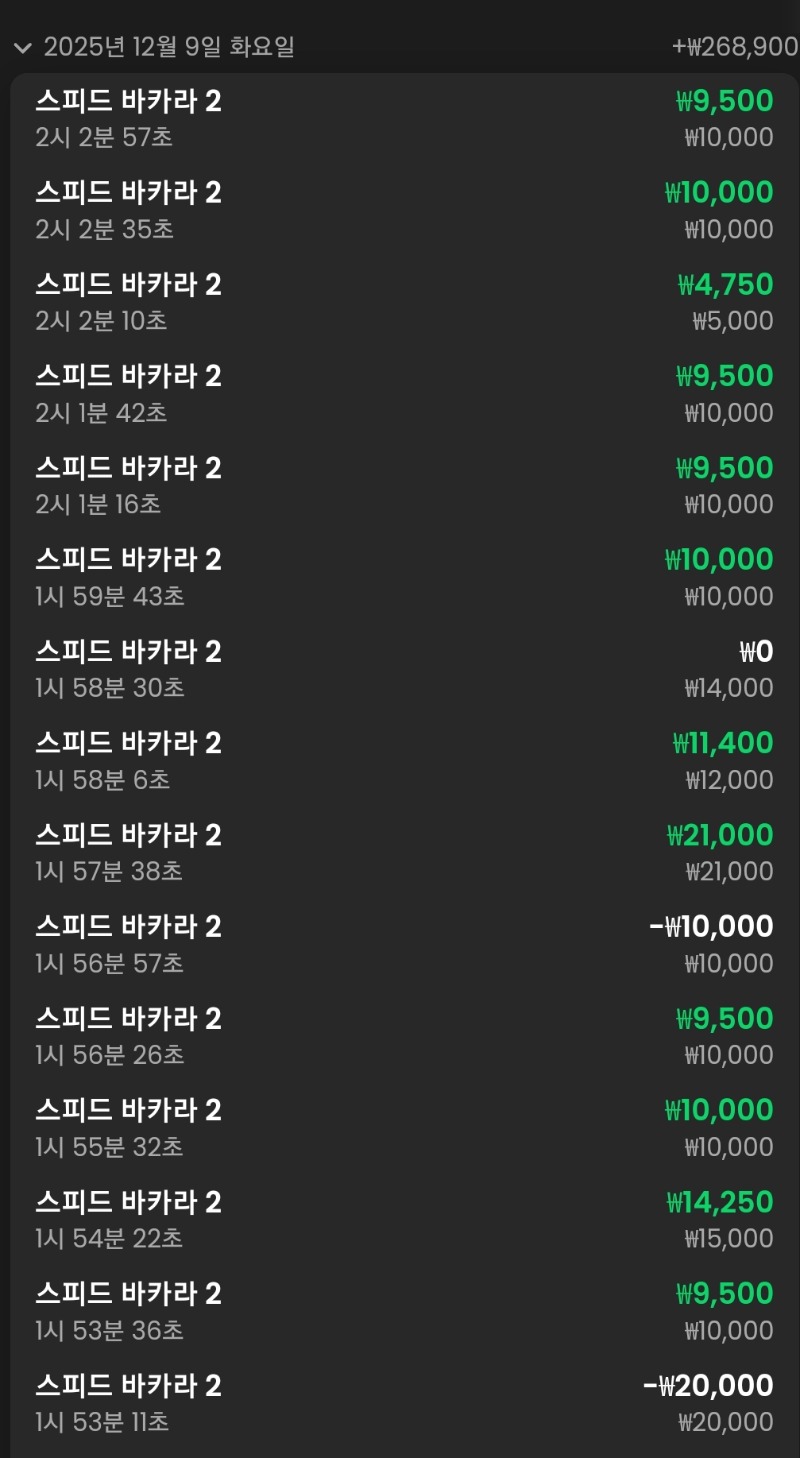Select the round played at 2시 1분 42초
The width and height of the screenshot is (800, 1458).
(400, 394)
